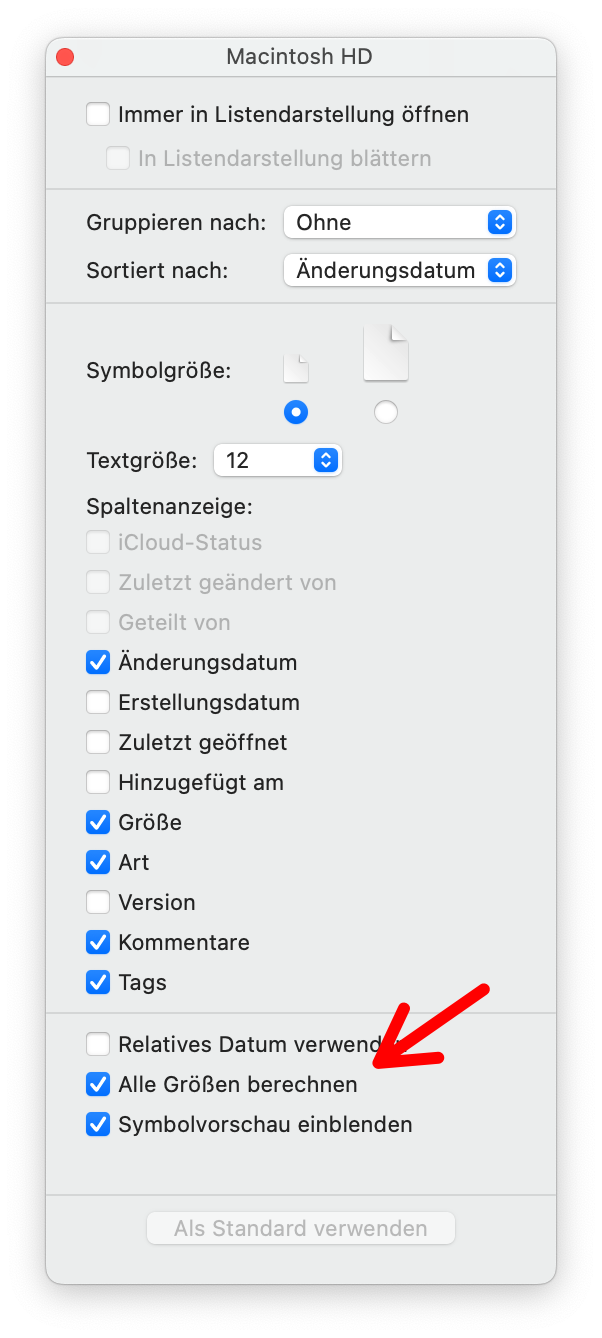Tick the Hinzugefügt am checkbox
Image resolution: width=602 pixels, height=1338 pixels.
(98, 782)
